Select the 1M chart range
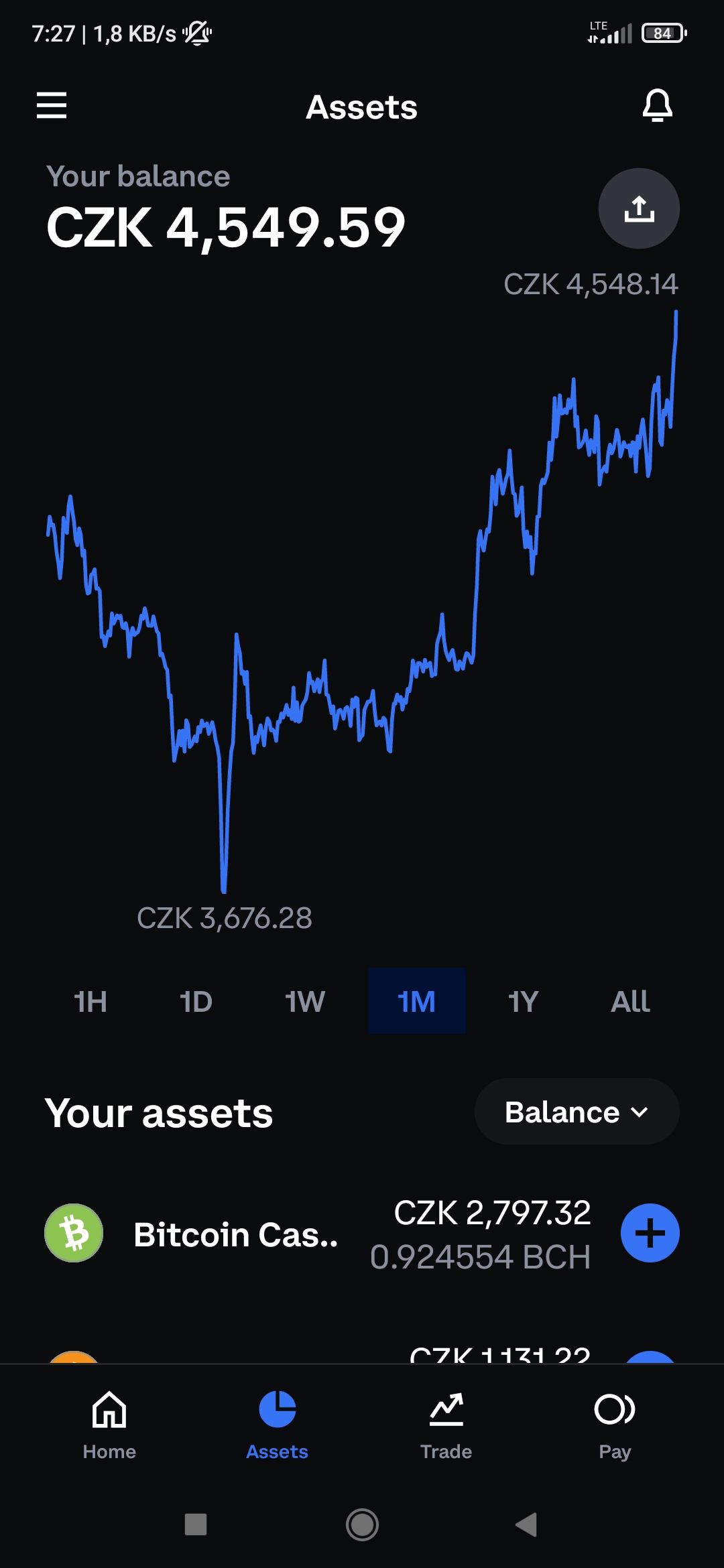724x1568 pixels. tap(416, 1001)
